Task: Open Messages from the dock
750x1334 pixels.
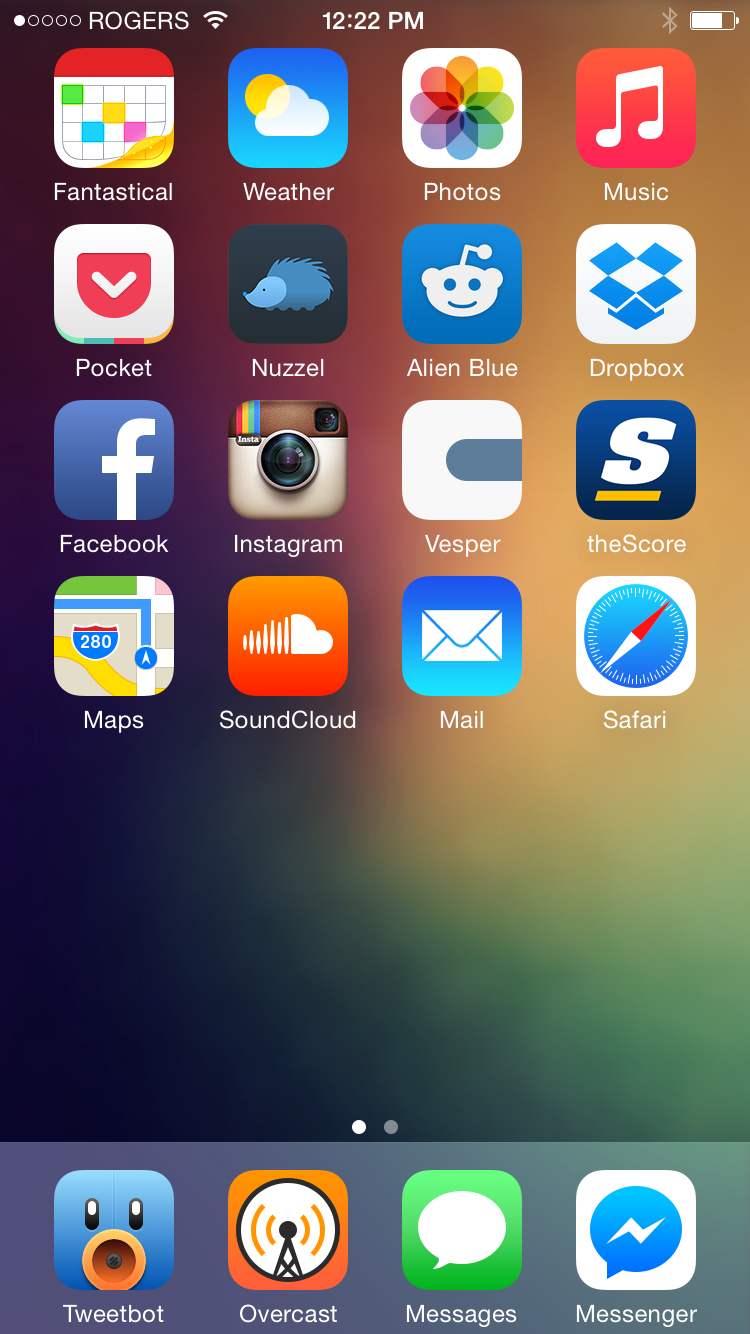Action: pos(462,1230)
